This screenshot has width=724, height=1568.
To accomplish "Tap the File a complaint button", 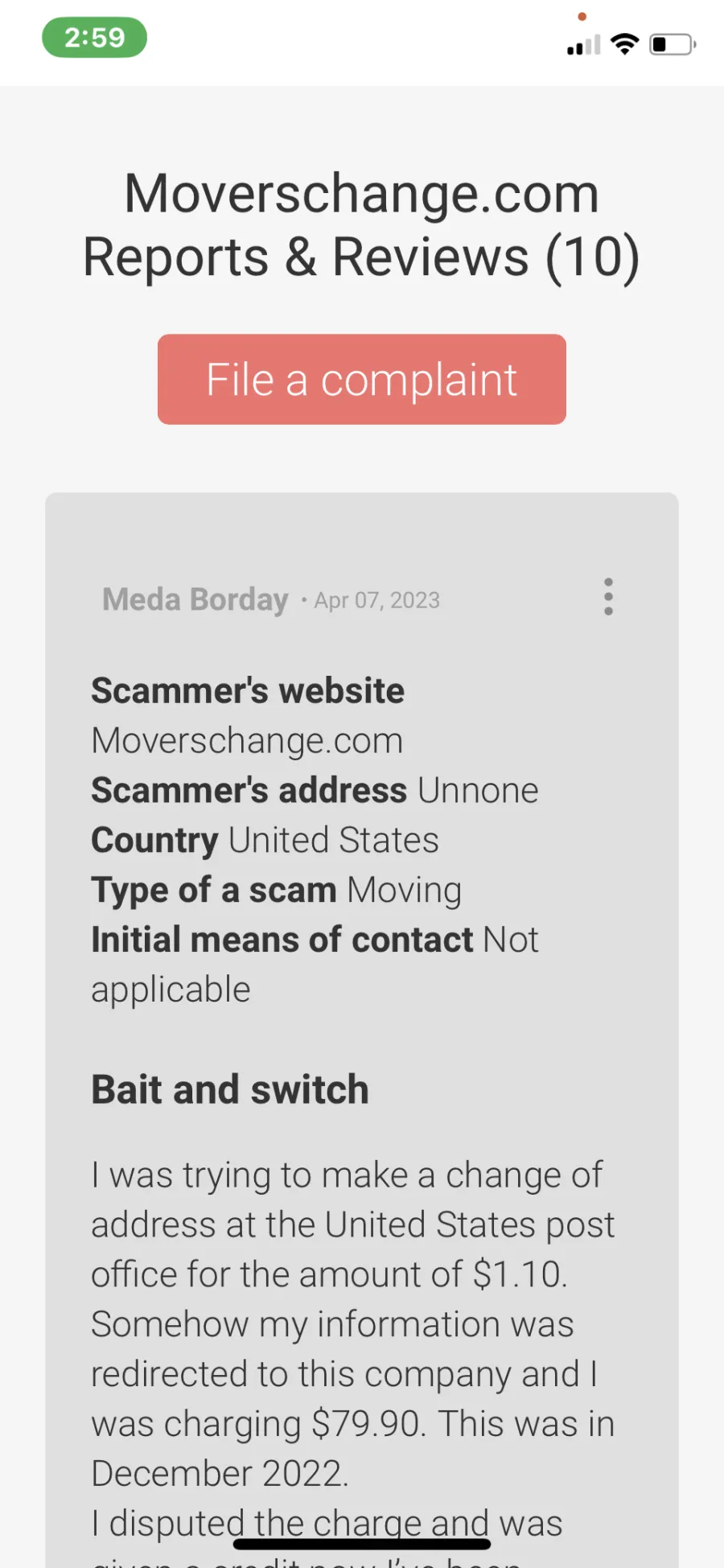I will (362, 379).
